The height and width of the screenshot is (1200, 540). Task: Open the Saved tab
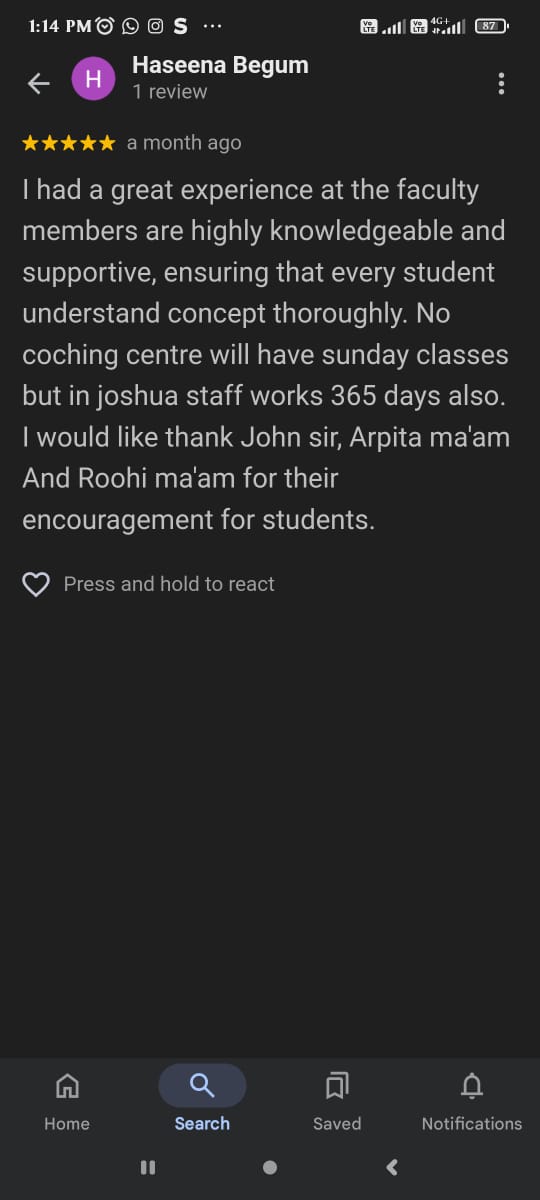tap(337, 1099)
